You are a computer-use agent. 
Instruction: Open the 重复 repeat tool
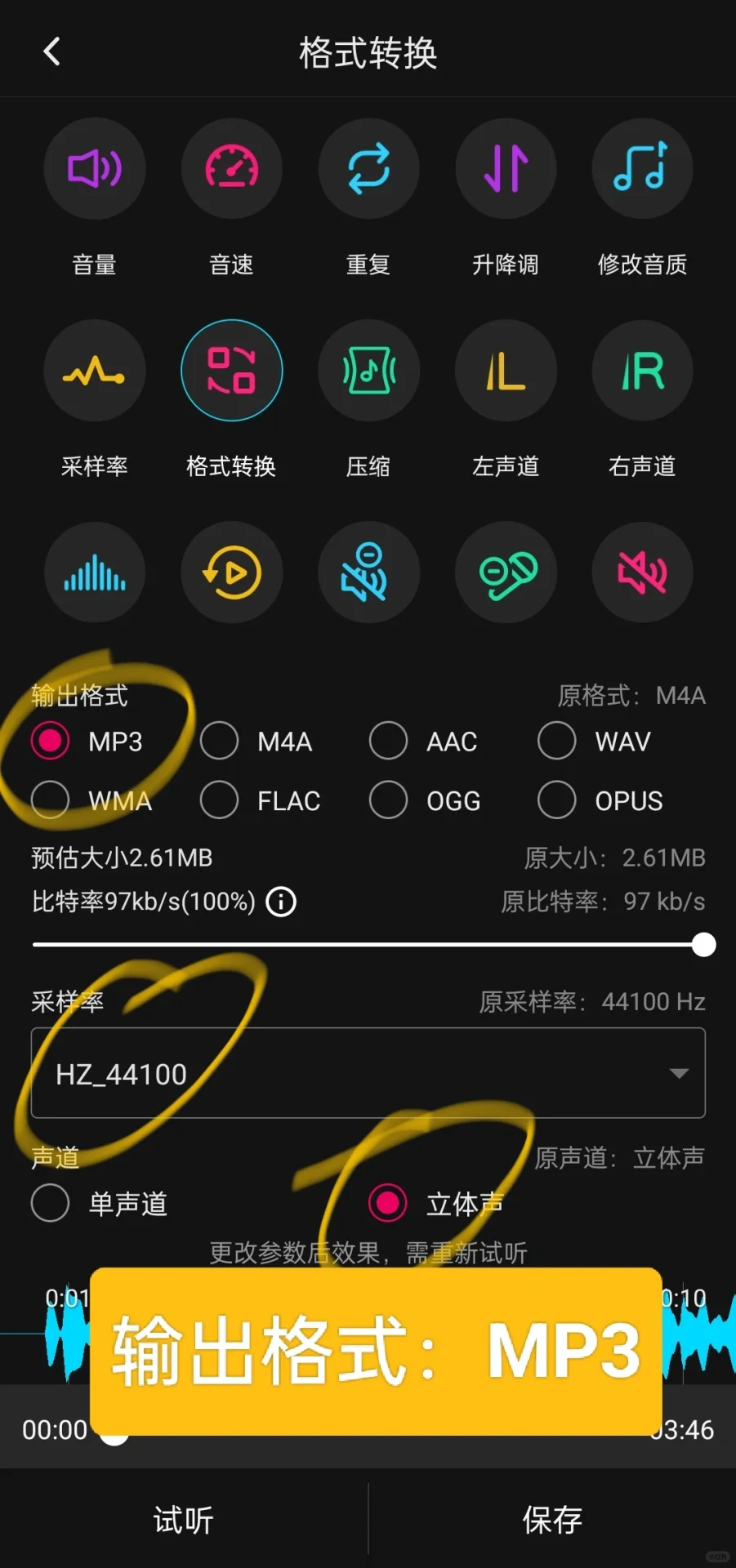click(x=368, y=169)
